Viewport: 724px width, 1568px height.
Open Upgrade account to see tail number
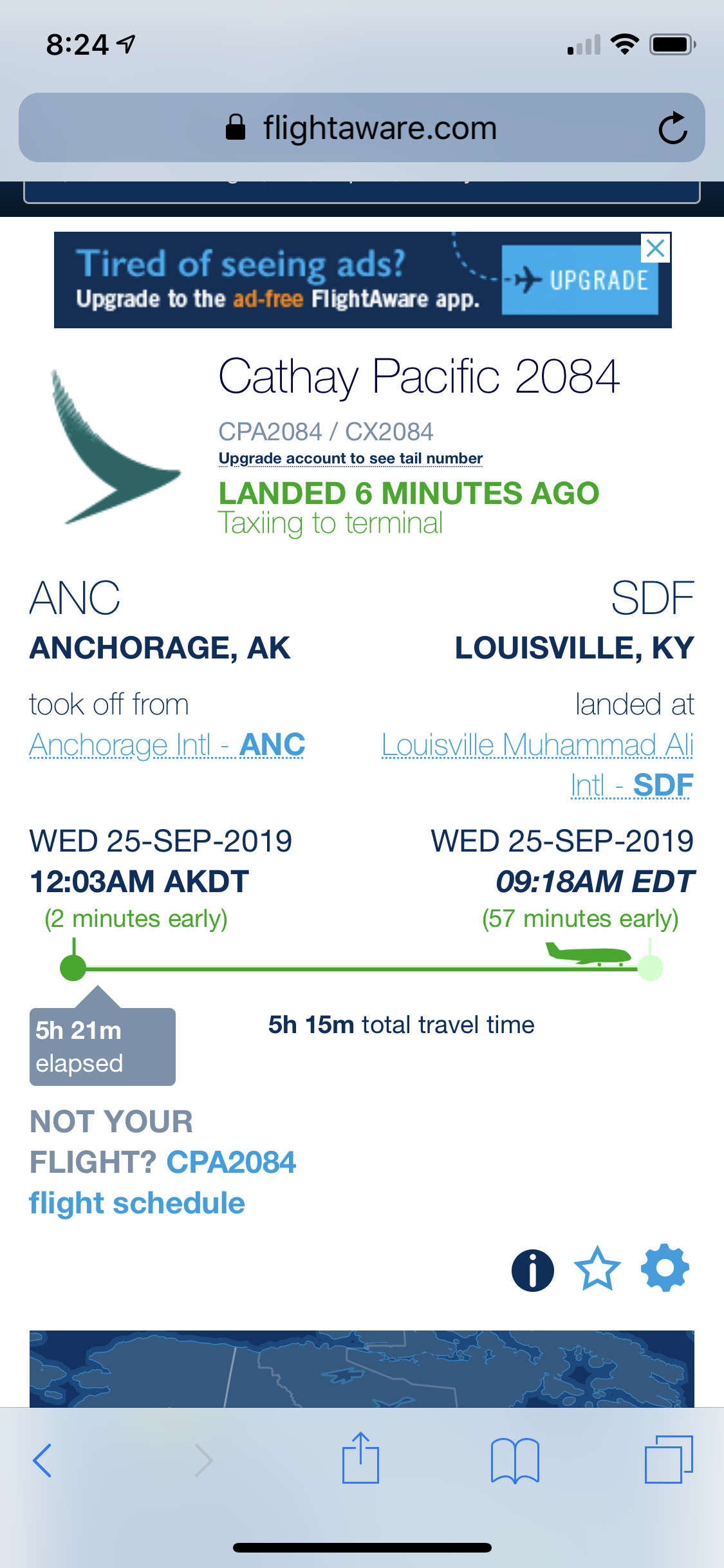click(x=351, y=458)
